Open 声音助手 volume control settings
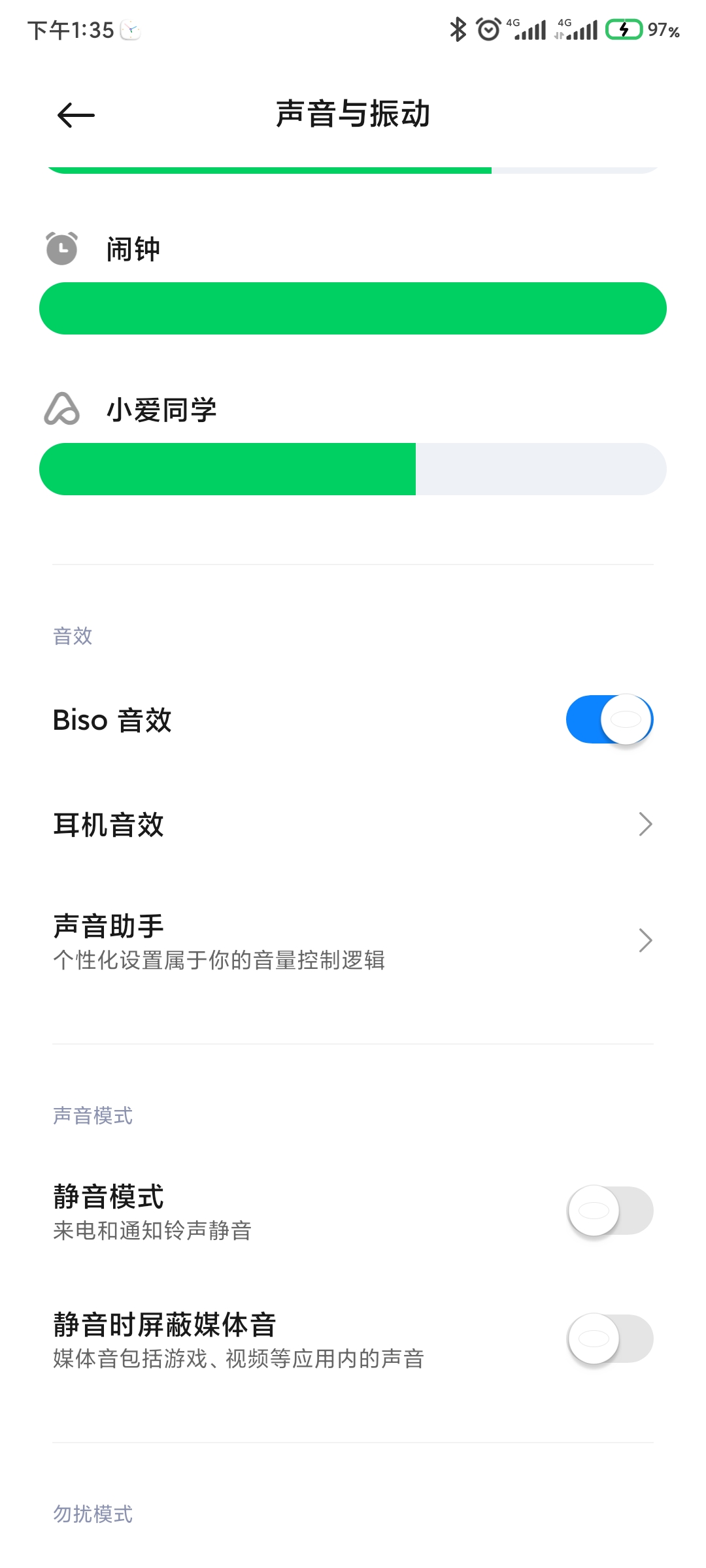This screenshot has height=1568, width=706. 353,941
